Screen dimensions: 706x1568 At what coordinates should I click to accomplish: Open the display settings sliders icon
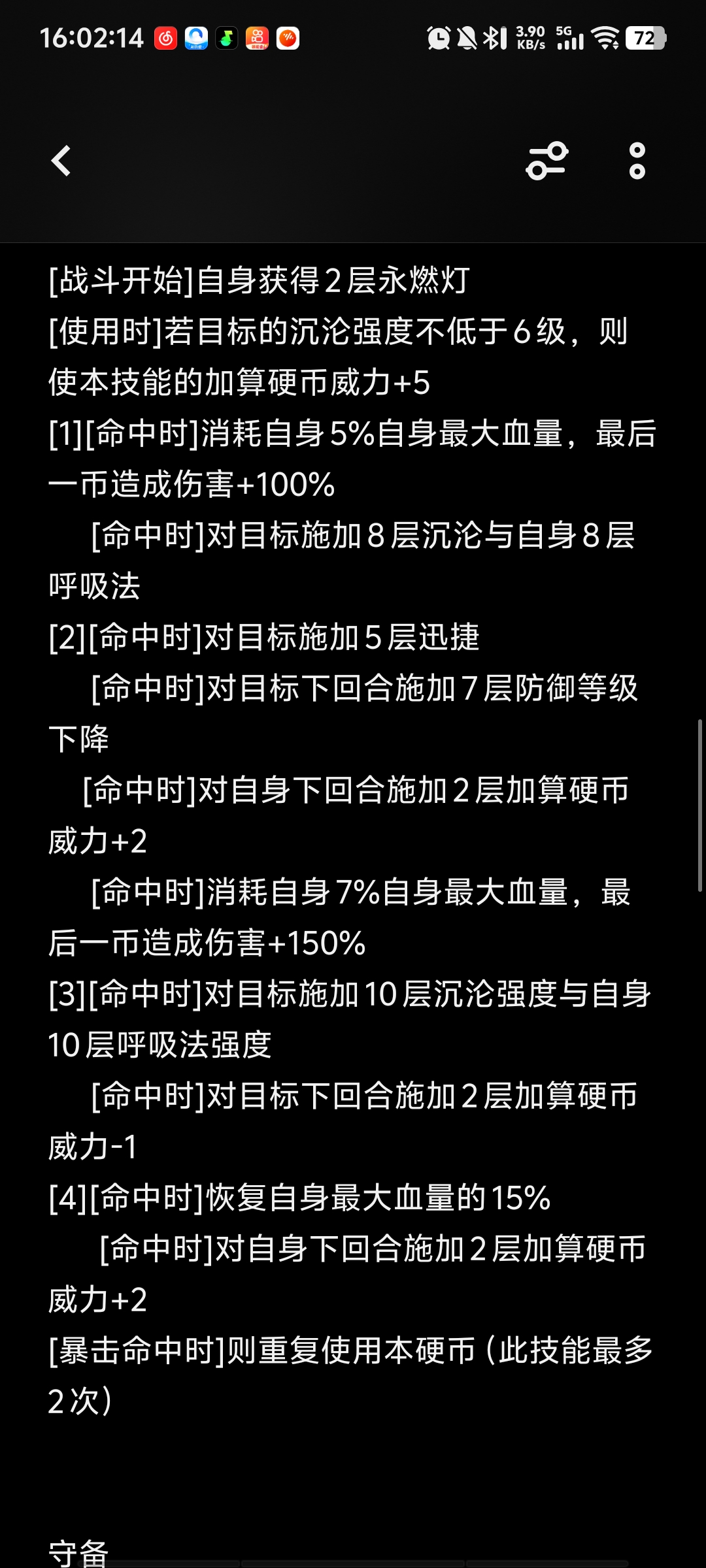(x=547, y=161)
